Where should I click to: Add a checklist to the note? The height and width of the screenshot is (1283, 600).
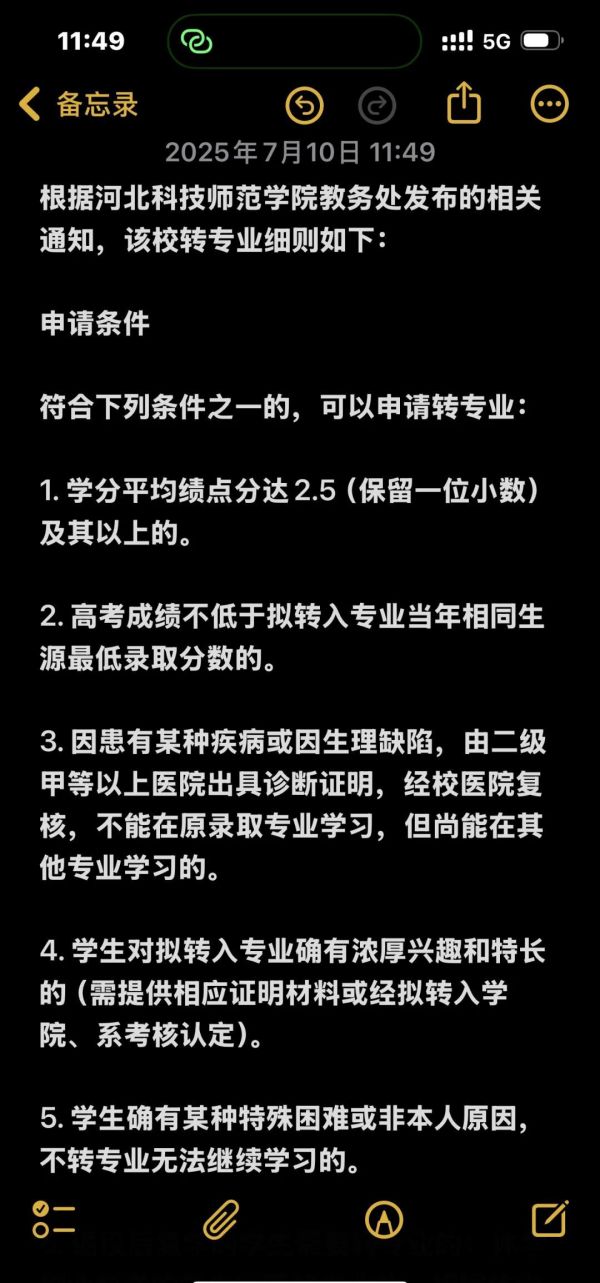pyautogui.click(x=54, y=1219)
